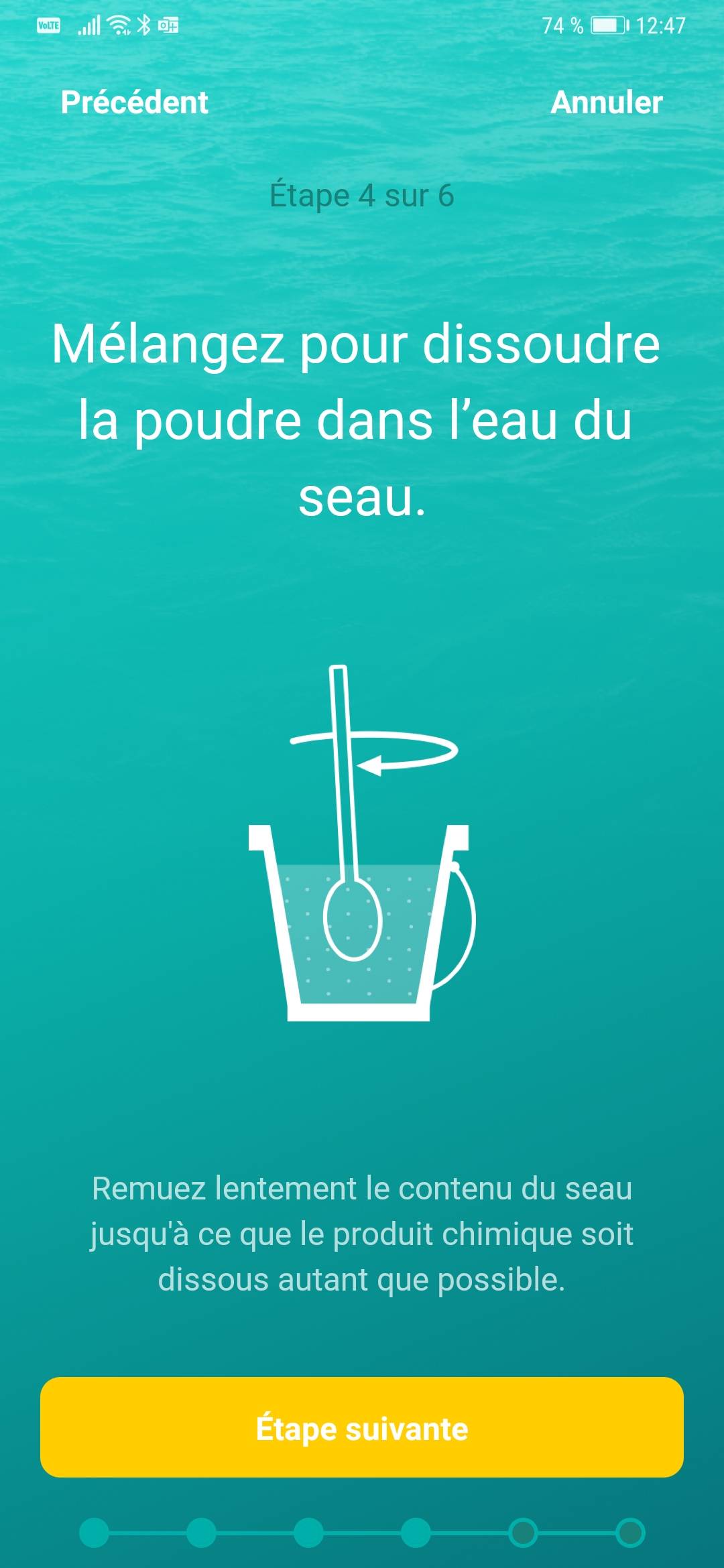Screen dimensions: 724x1568
Task: Cancel the procedure with Annuler
Action: [606, 103]
